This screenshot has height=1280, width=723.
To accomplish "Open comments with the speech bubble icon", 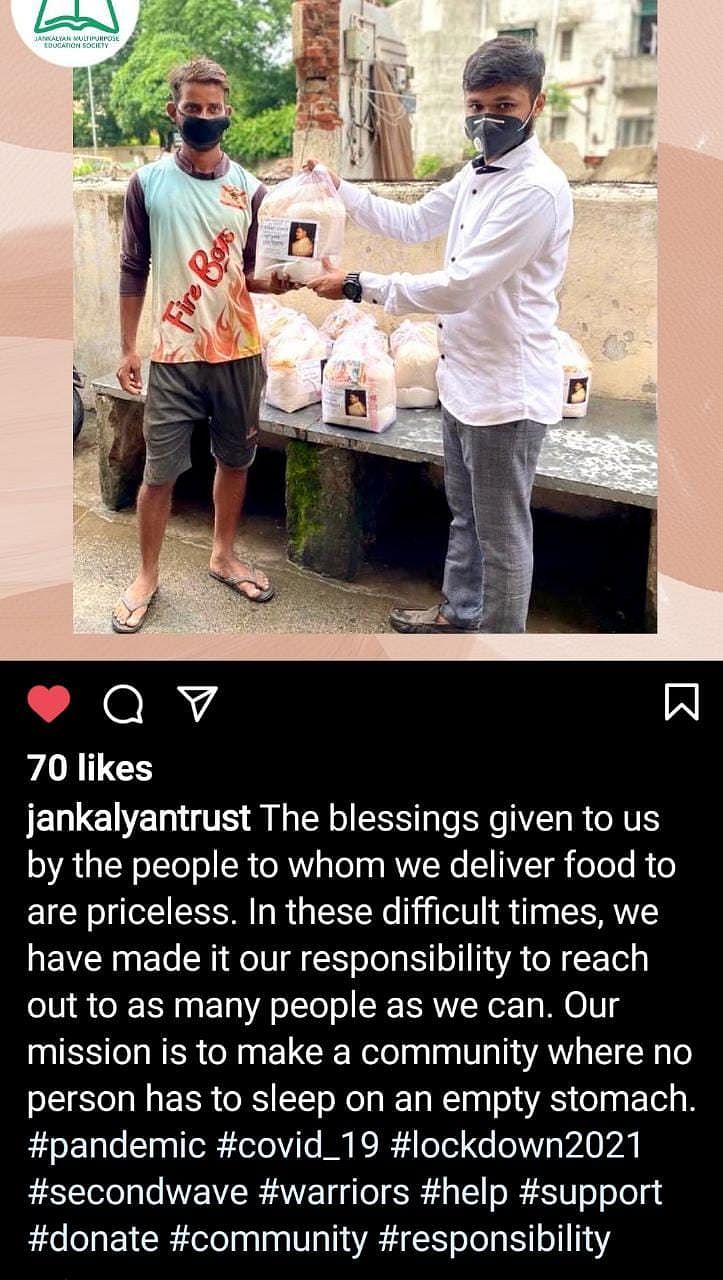I will (x=123, y=705).
